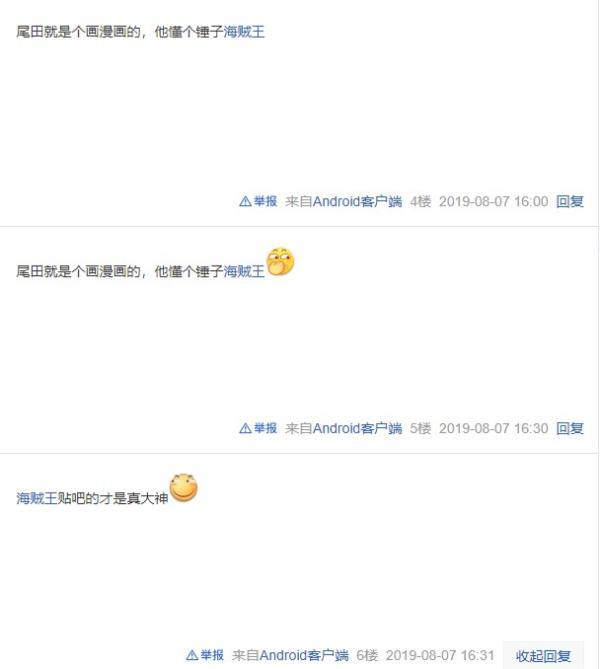Open 海贼王 link in the 5楼 post
The image size is (600, 669).
(244, 271)
